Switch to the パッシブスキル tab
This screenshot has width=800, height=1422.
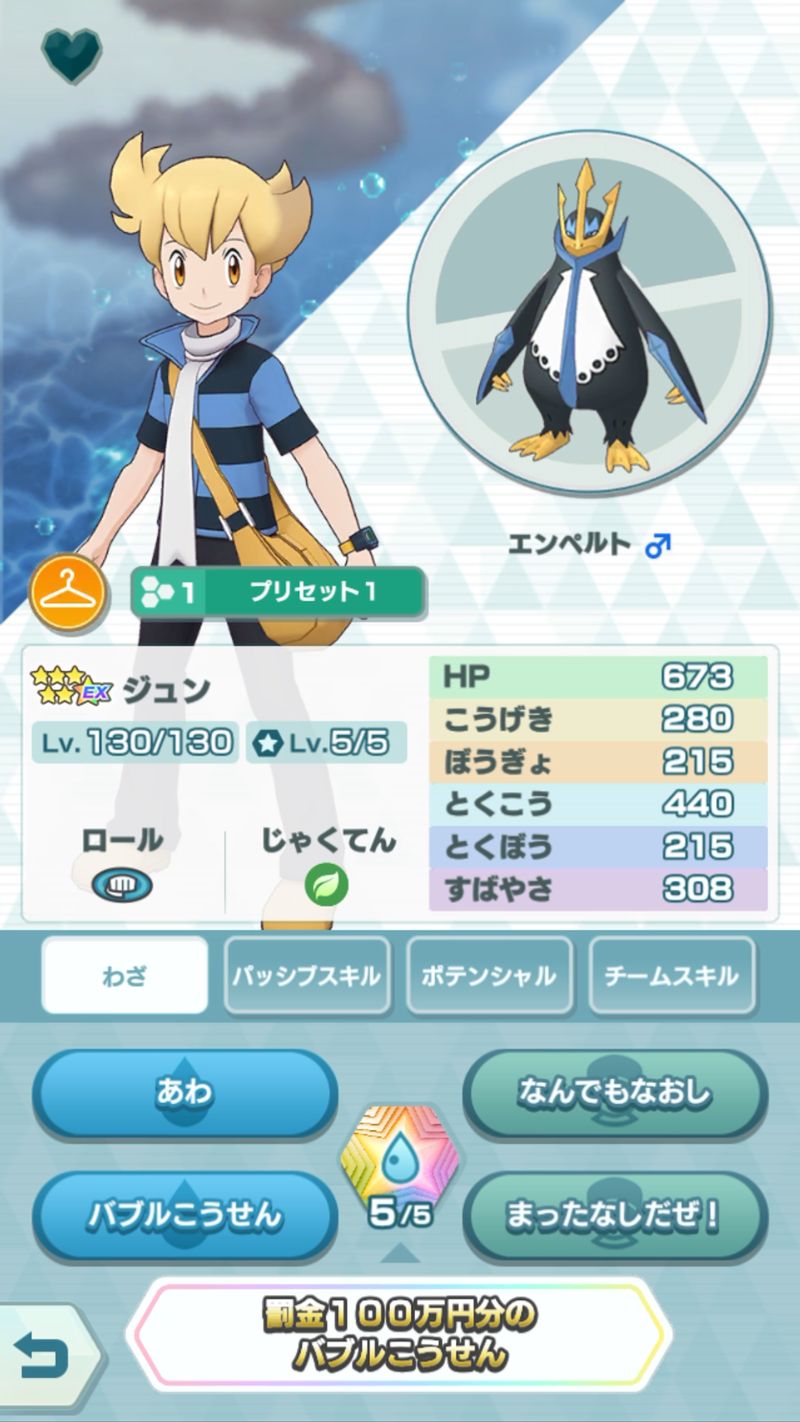pyautogui.click(x=307, y=975)
